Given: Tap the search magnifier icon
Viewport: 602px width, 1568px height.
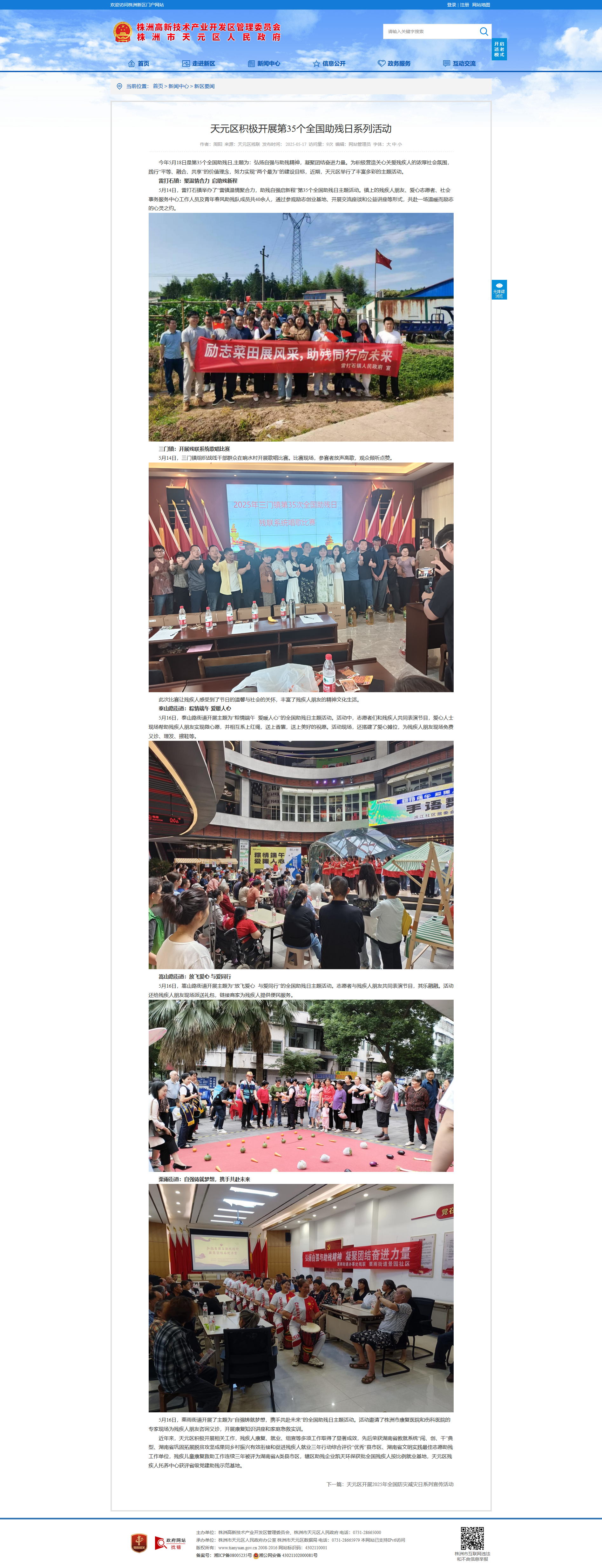Looking at the screenshot, I should pyautogui.click(x=483, y=32).
